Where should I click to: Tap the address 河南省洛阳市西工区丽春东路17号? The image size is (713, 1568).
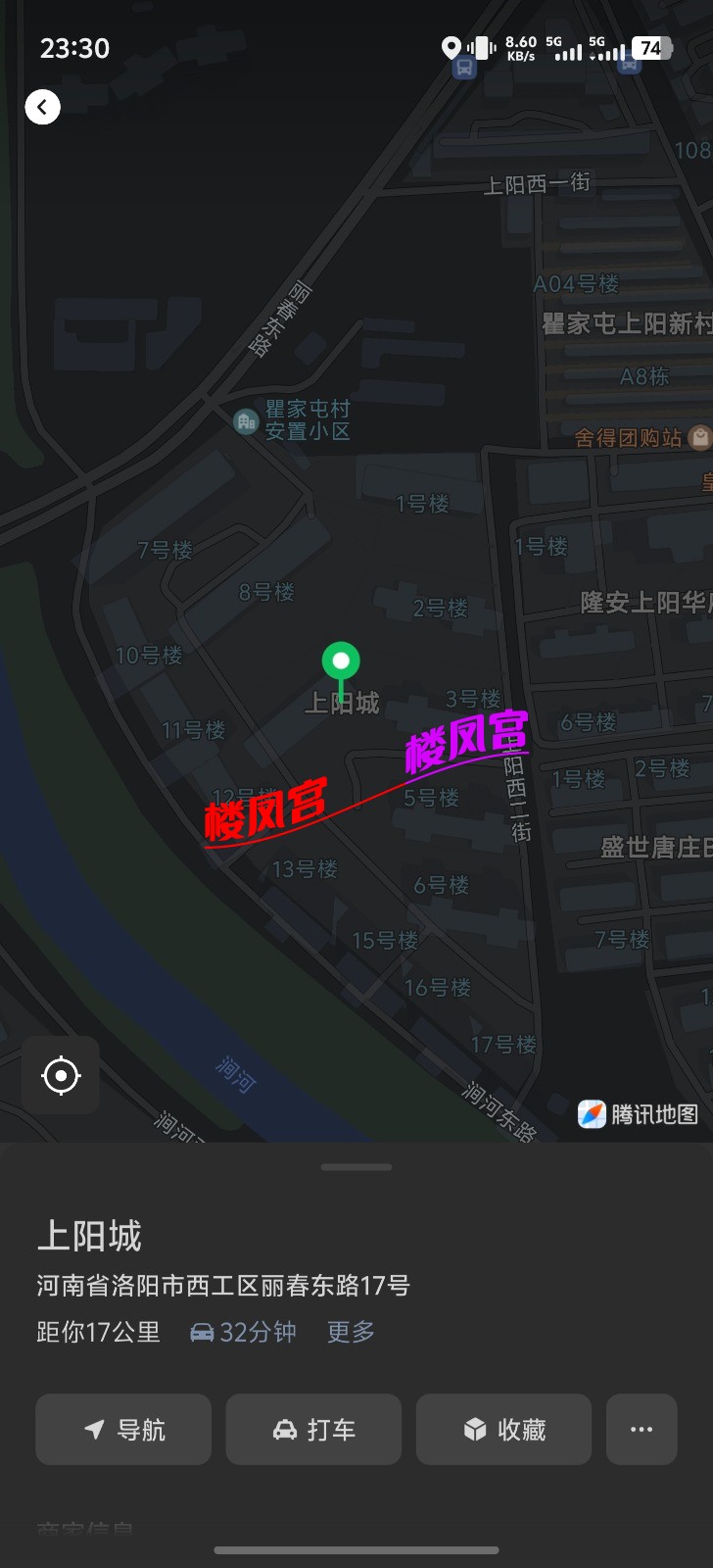pos(223,1285)
